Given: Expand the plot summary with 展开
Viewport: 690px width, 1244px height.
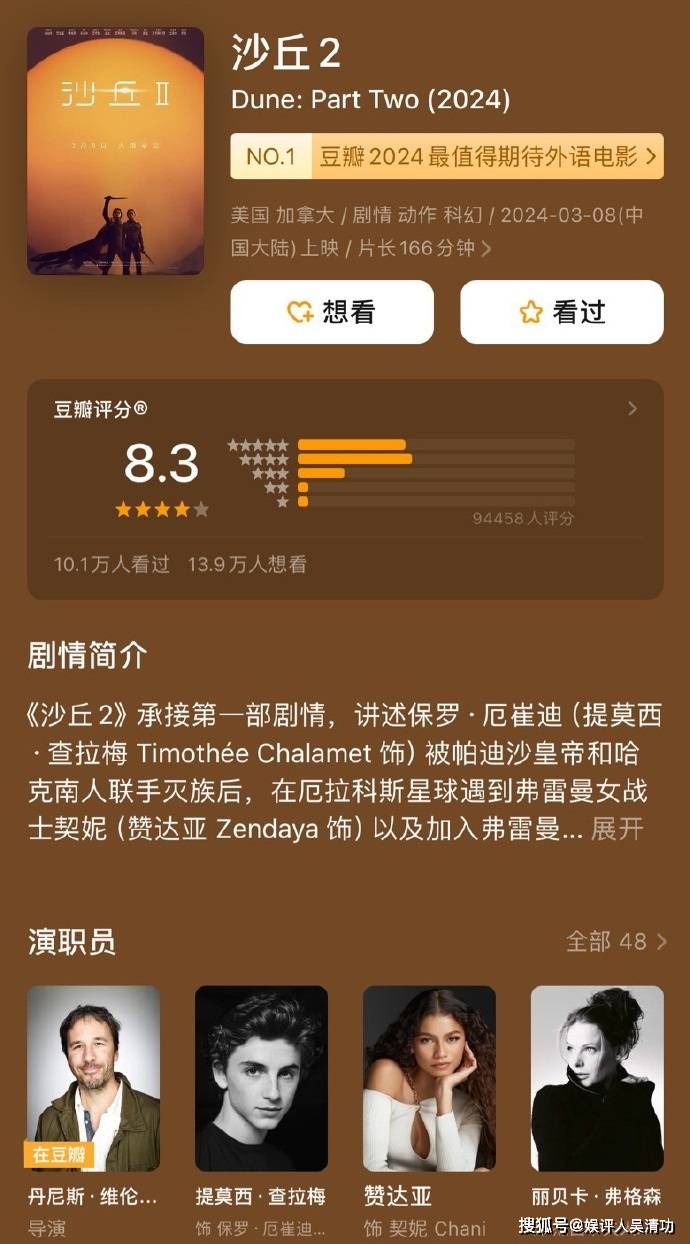Looking at the screenshot, I should click(617, 829).
